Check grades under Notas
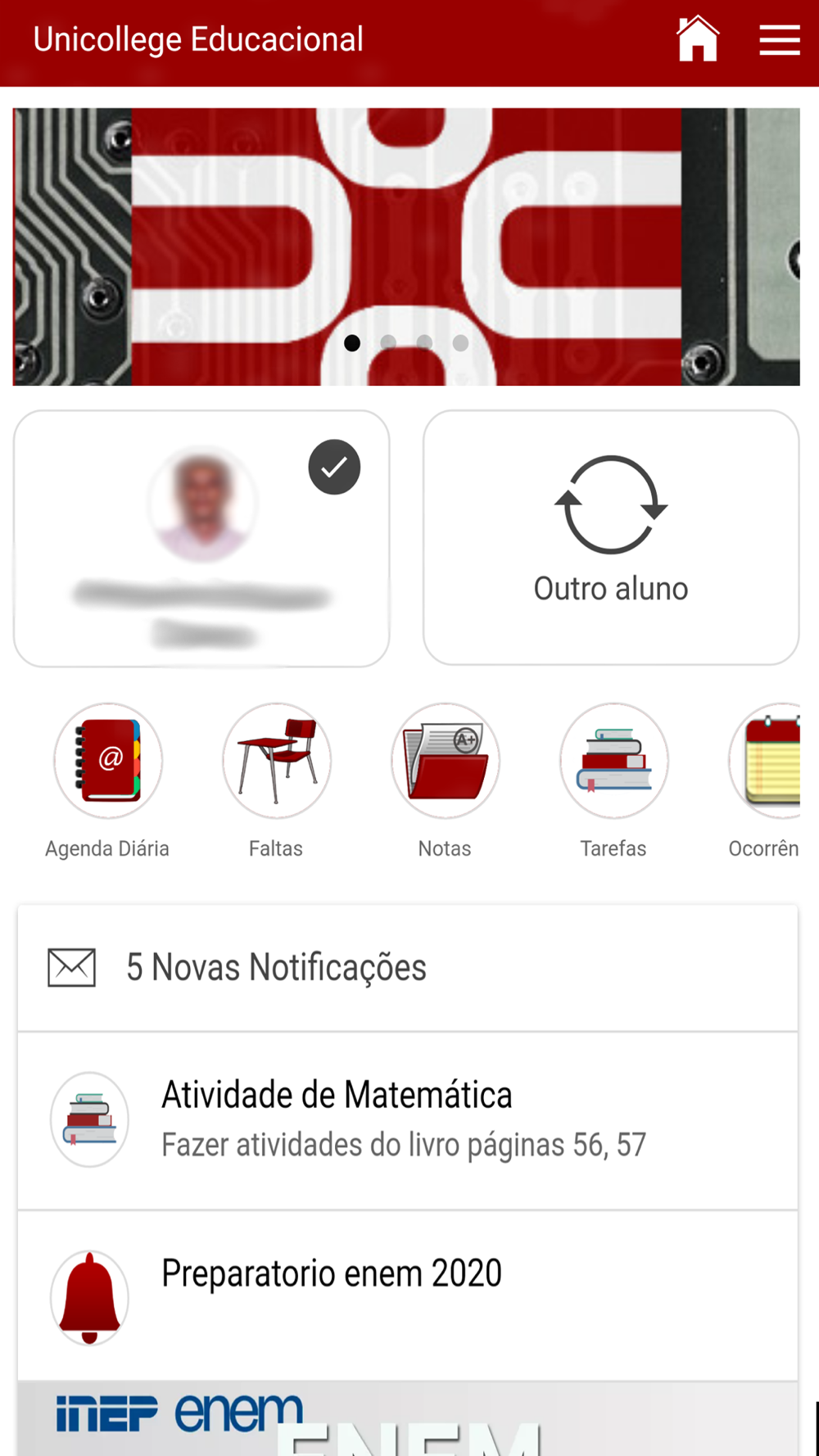 (x=446, y=762)
